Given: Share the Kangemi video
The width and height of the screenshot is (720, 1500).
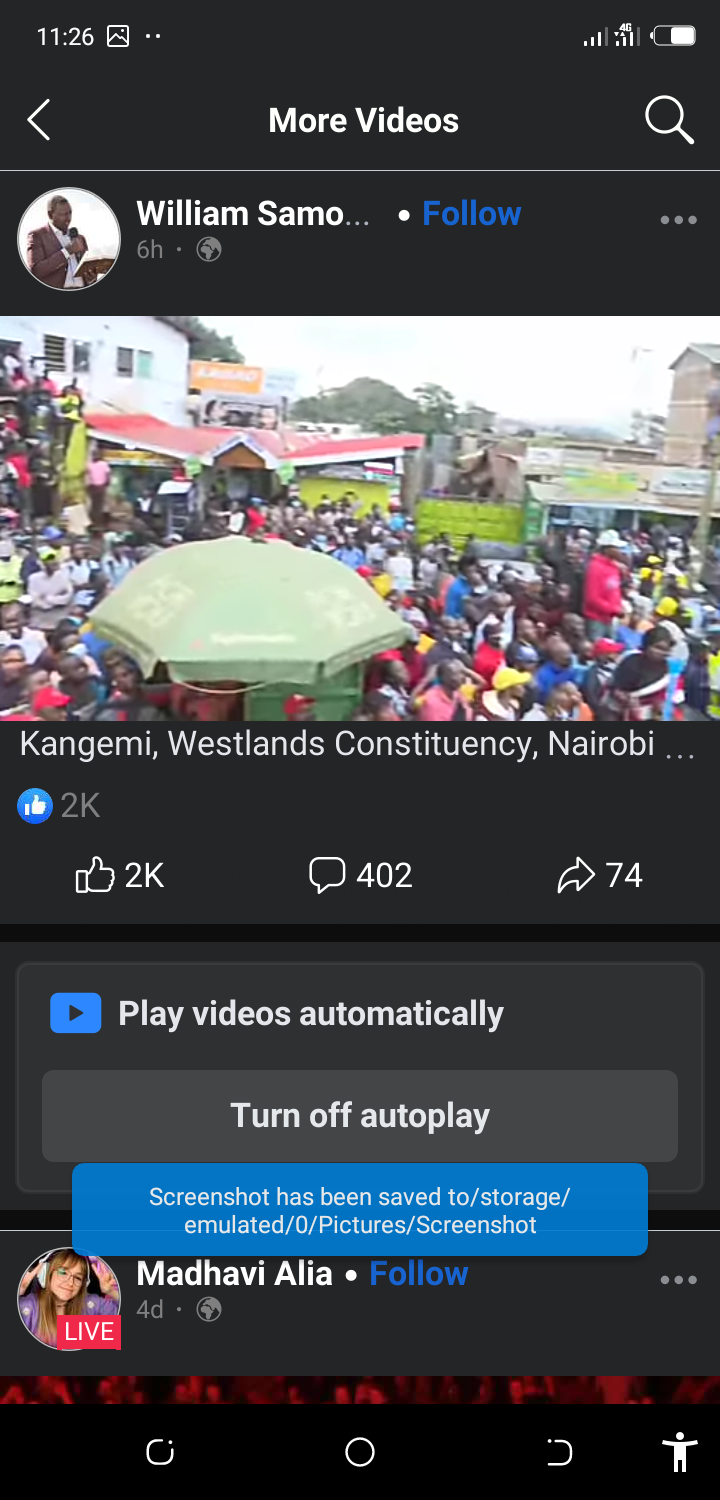Looking at the screenshot, I should (600, 876).
